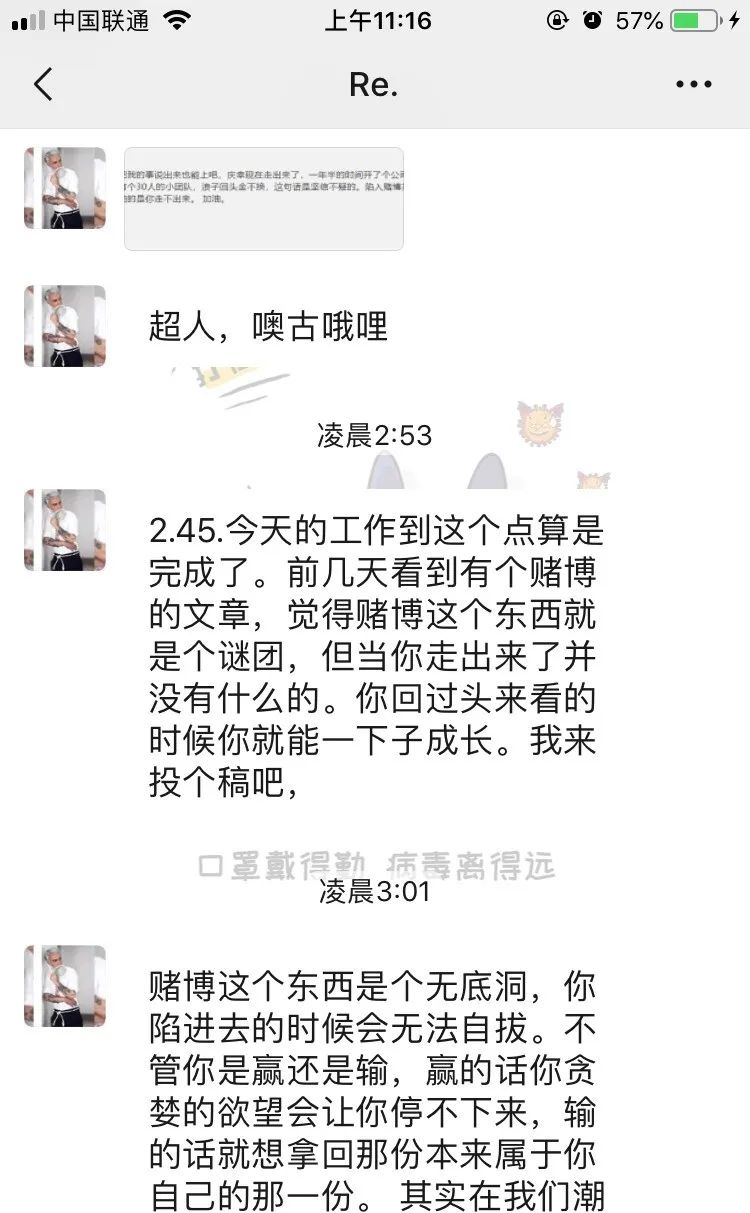The height and width of the screenshot is (1213, 750).
Task: Tap the avatar next to '超人，噢古哦哩' message
Action: click(x=64, y=326)
